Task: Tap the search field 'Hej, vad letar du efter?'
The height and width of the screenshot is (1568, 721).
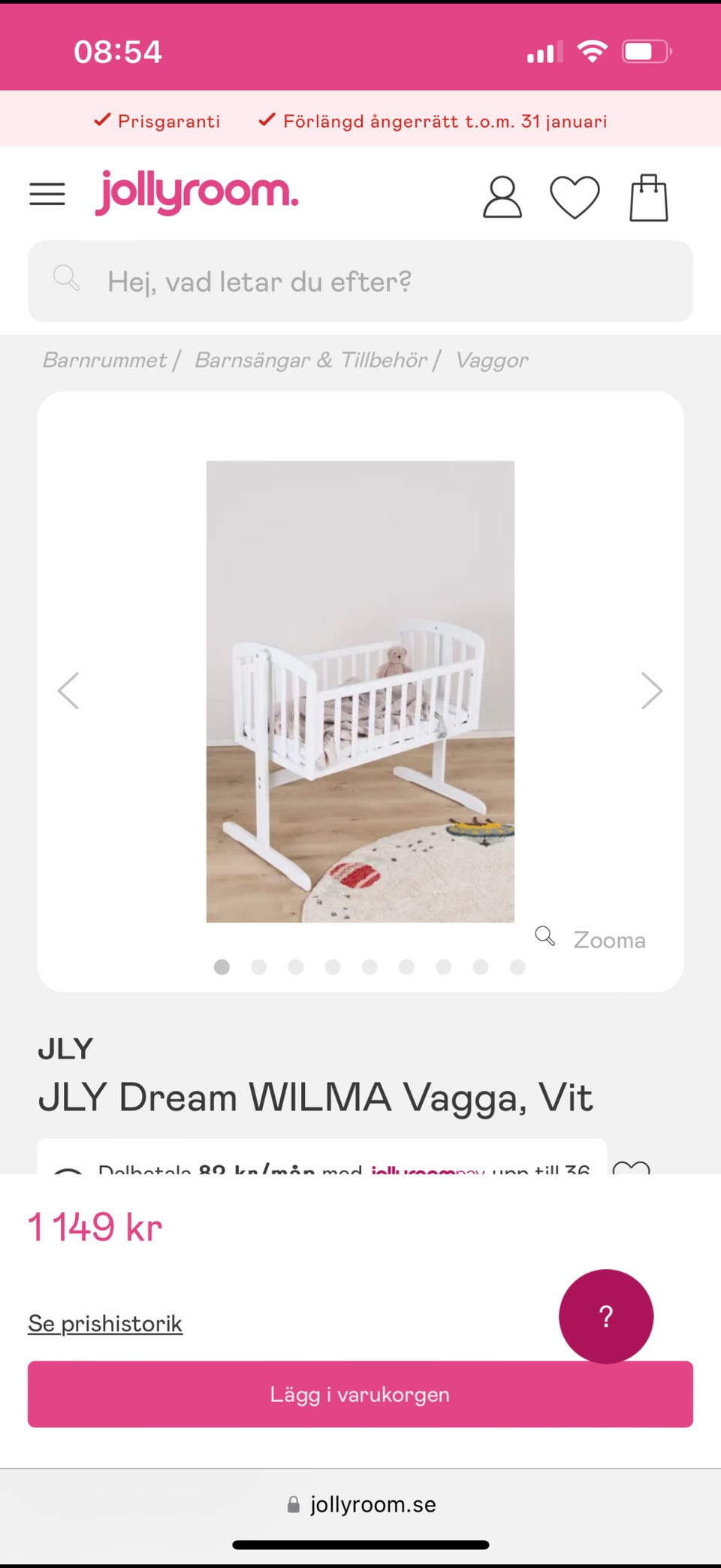Action: pos(360,282)
